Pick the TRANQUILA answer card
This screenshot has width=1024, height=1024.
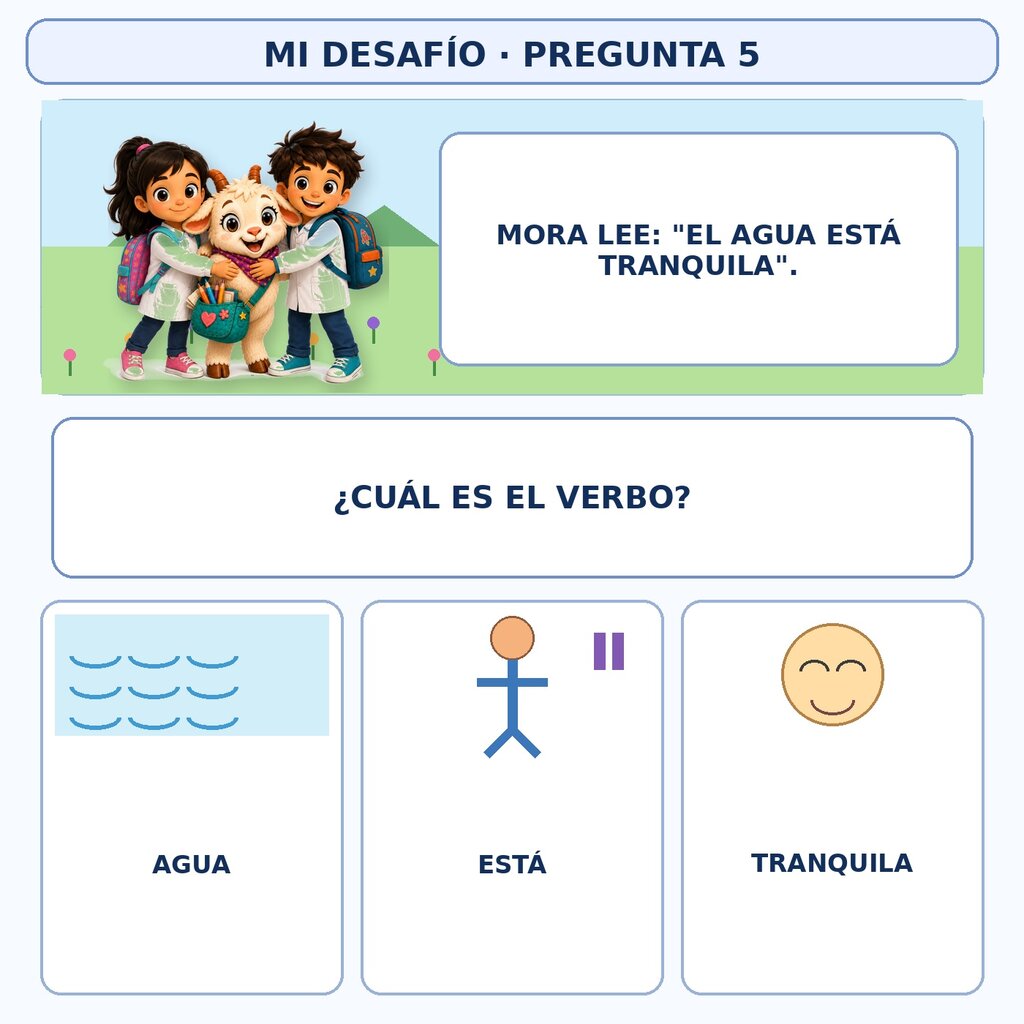[x=832, y=797]
